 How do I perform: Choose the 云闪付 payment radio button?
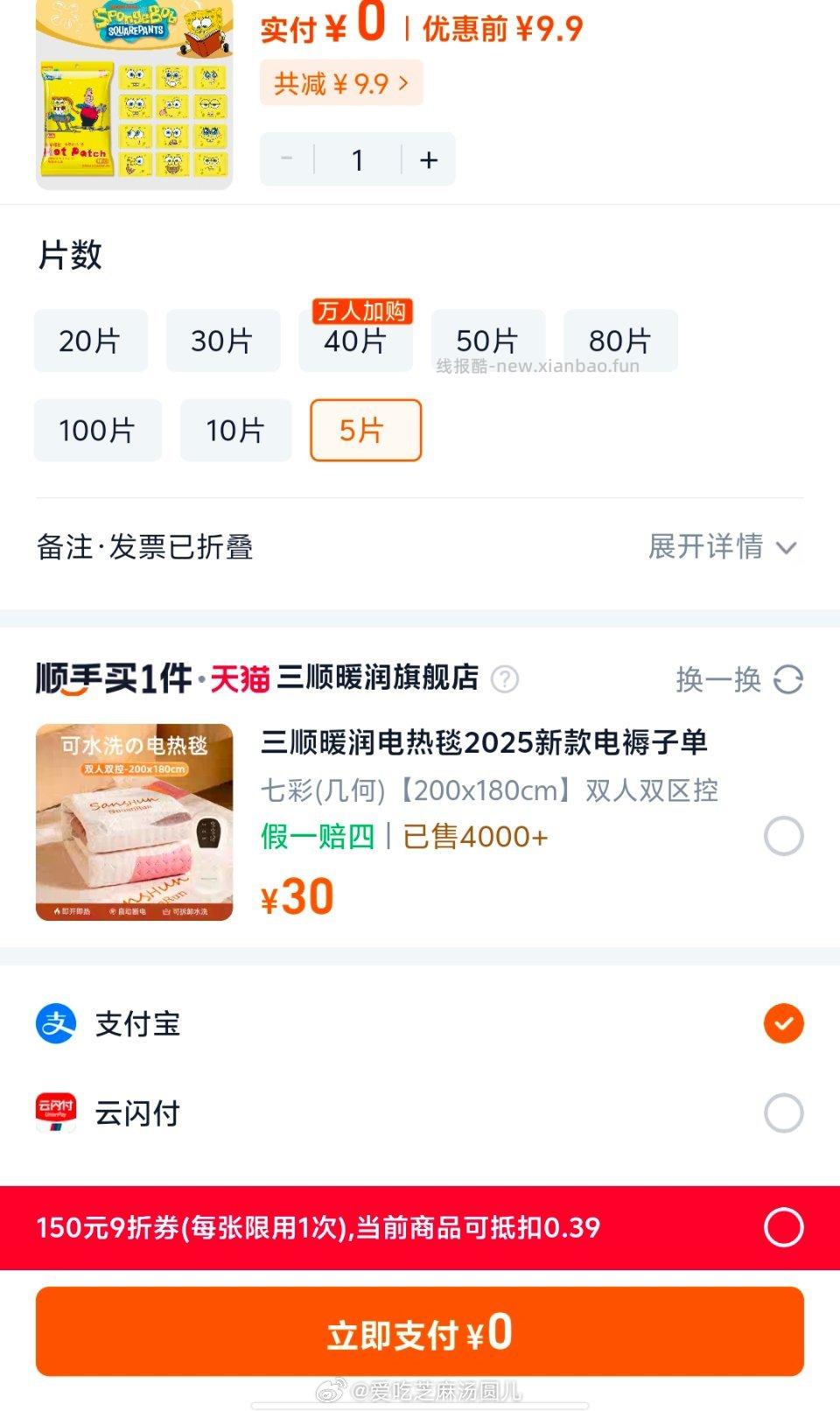point(781,1113)
